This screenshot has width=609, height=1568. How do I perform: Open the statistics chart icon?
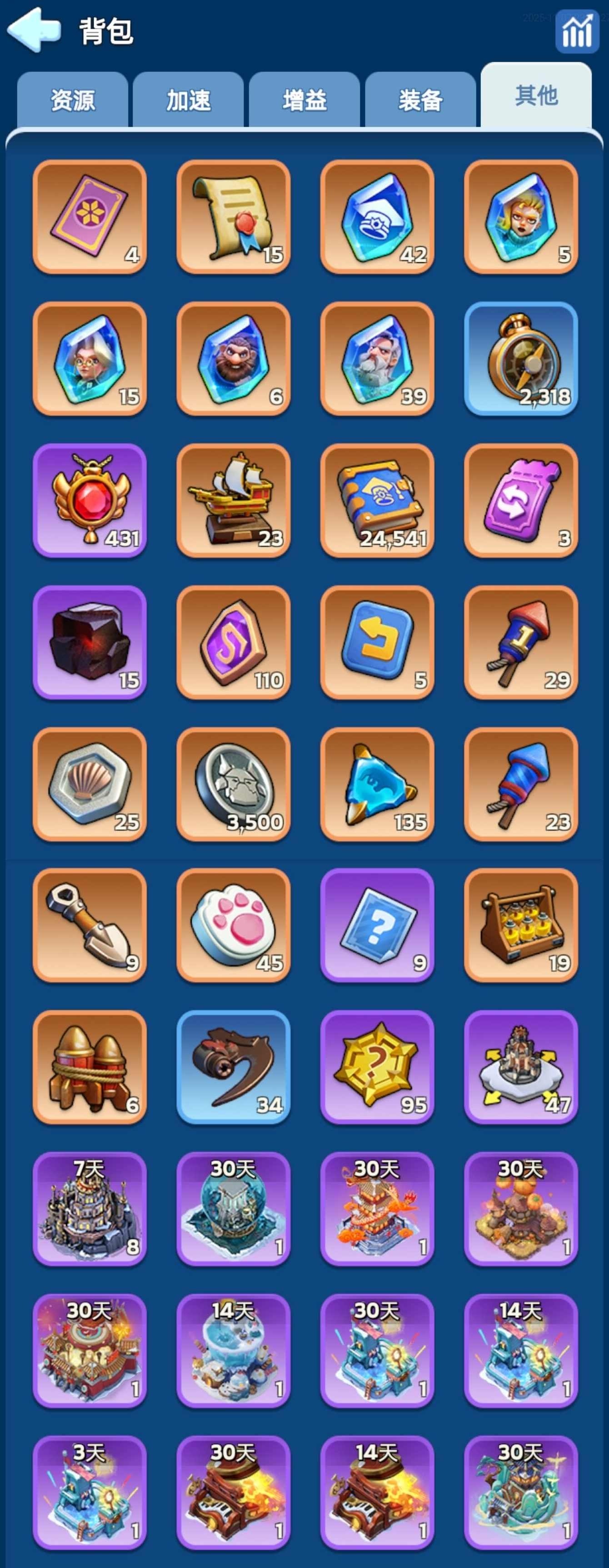coord(576,32)
